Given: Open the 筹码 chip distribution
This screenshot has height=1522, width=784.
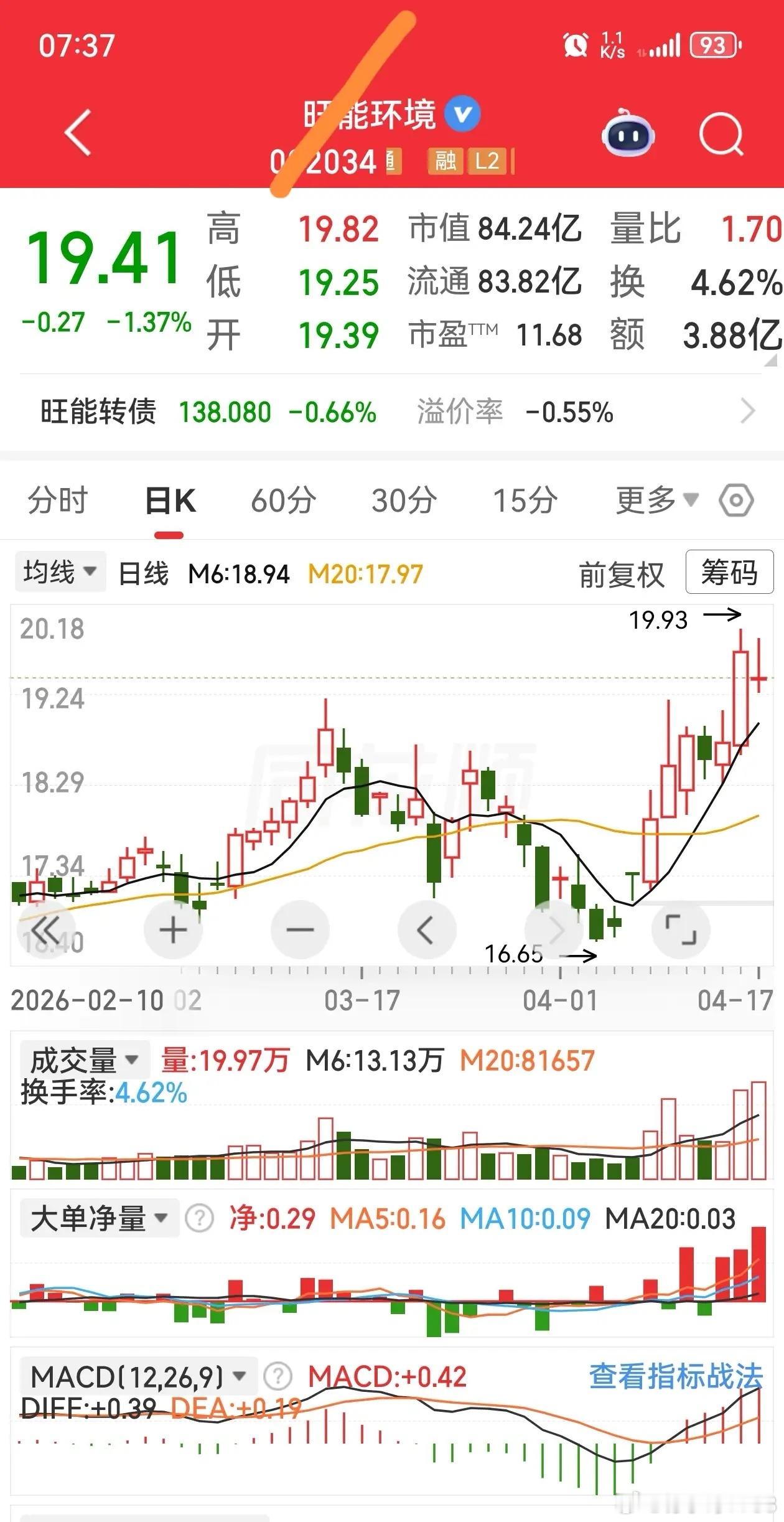Looking at the screenshot, I should click(729, 572).
